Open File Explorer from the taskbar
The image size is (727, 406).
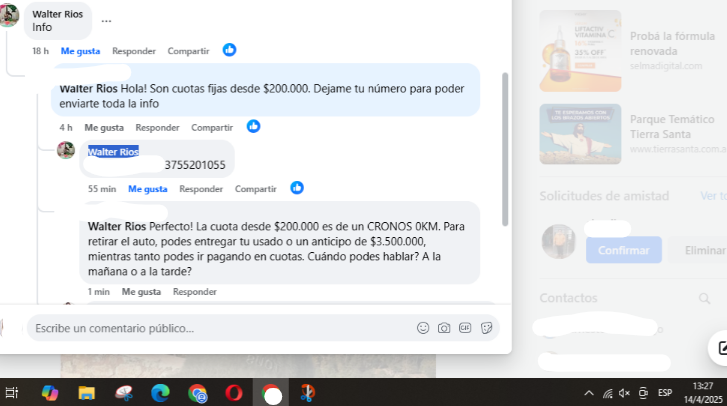tap(86, 393)
